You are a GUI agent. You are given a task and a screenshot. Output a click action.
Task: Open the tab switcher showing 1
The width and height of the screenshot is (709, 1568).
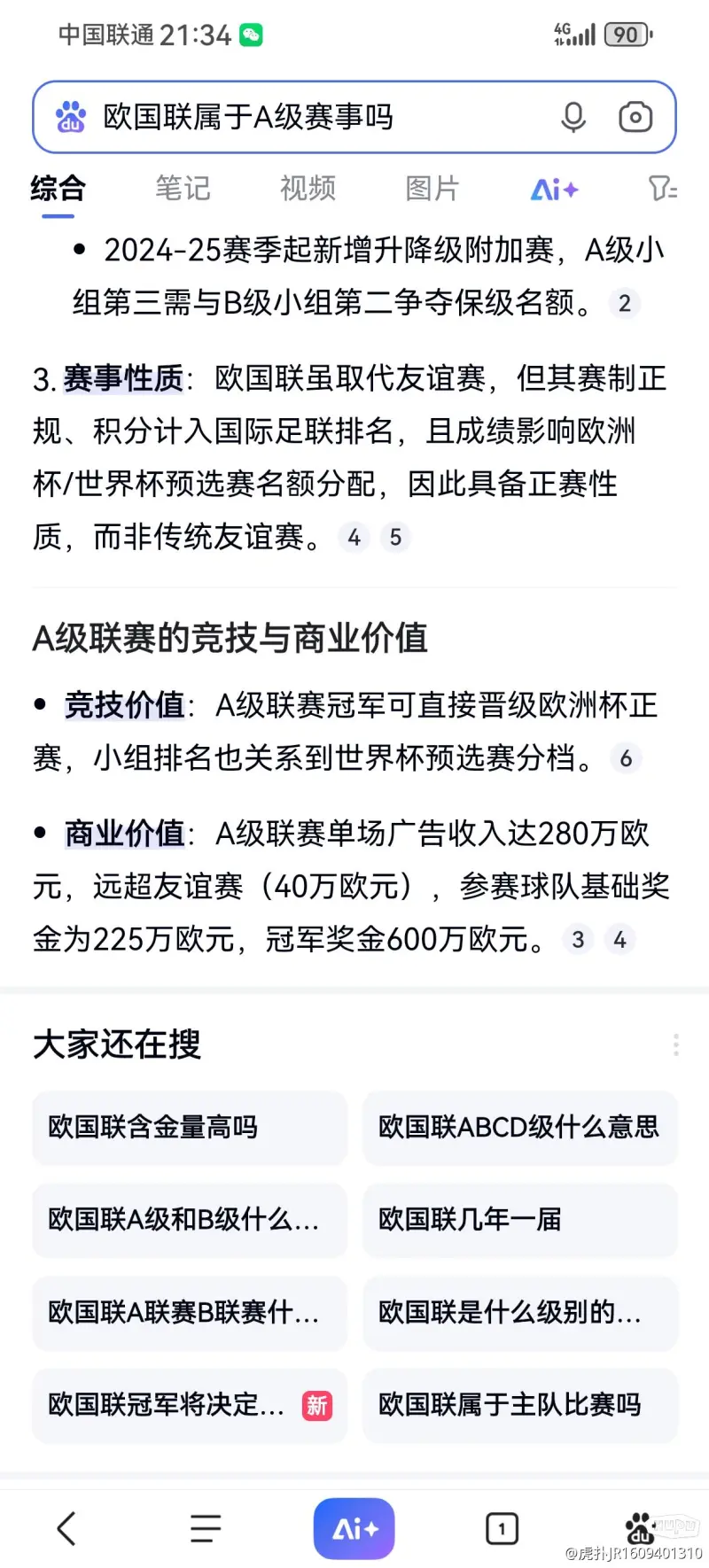pos(502,1528)
